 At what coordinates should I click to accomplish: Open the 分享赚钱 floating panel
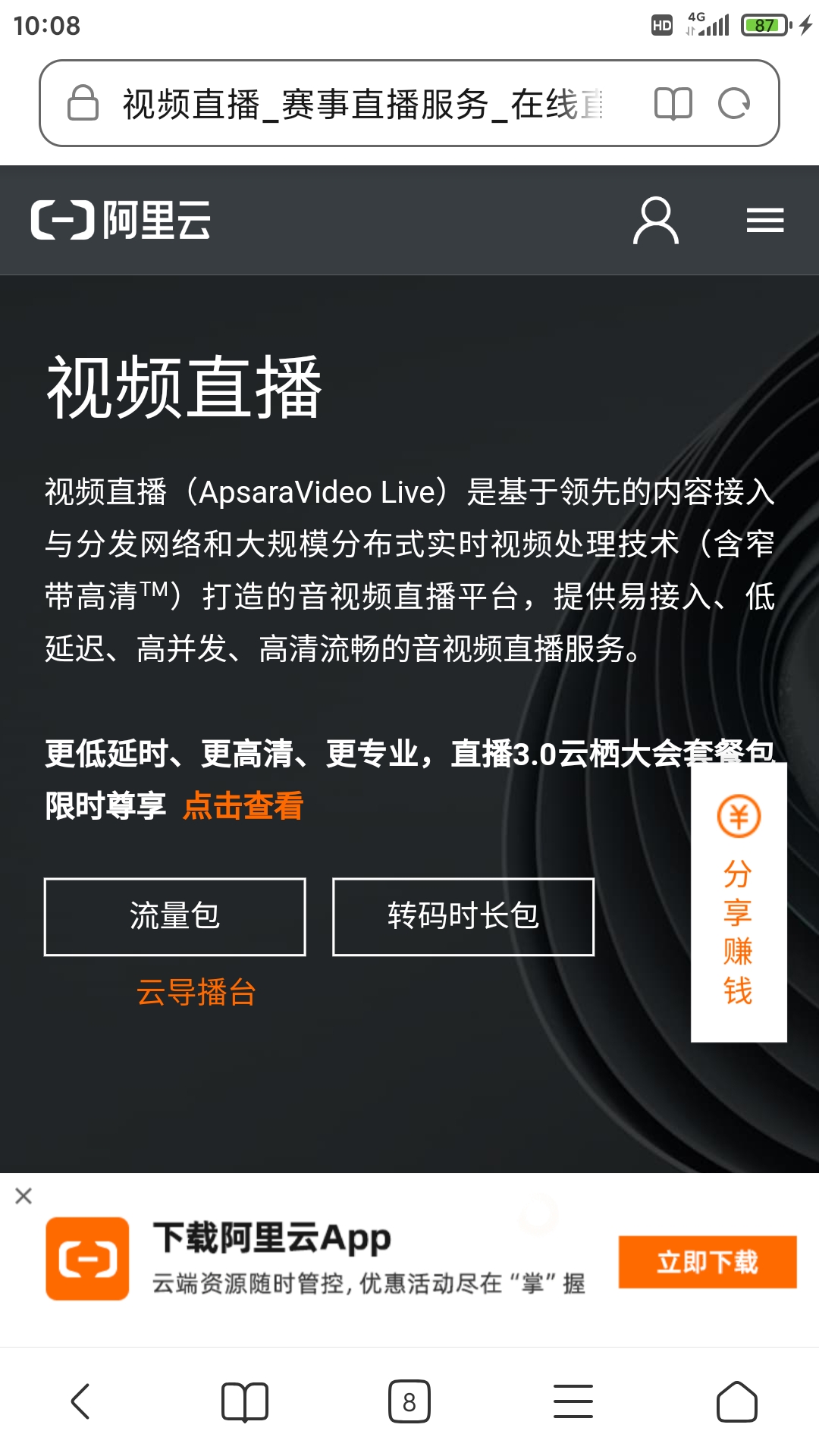pos(739,902)
